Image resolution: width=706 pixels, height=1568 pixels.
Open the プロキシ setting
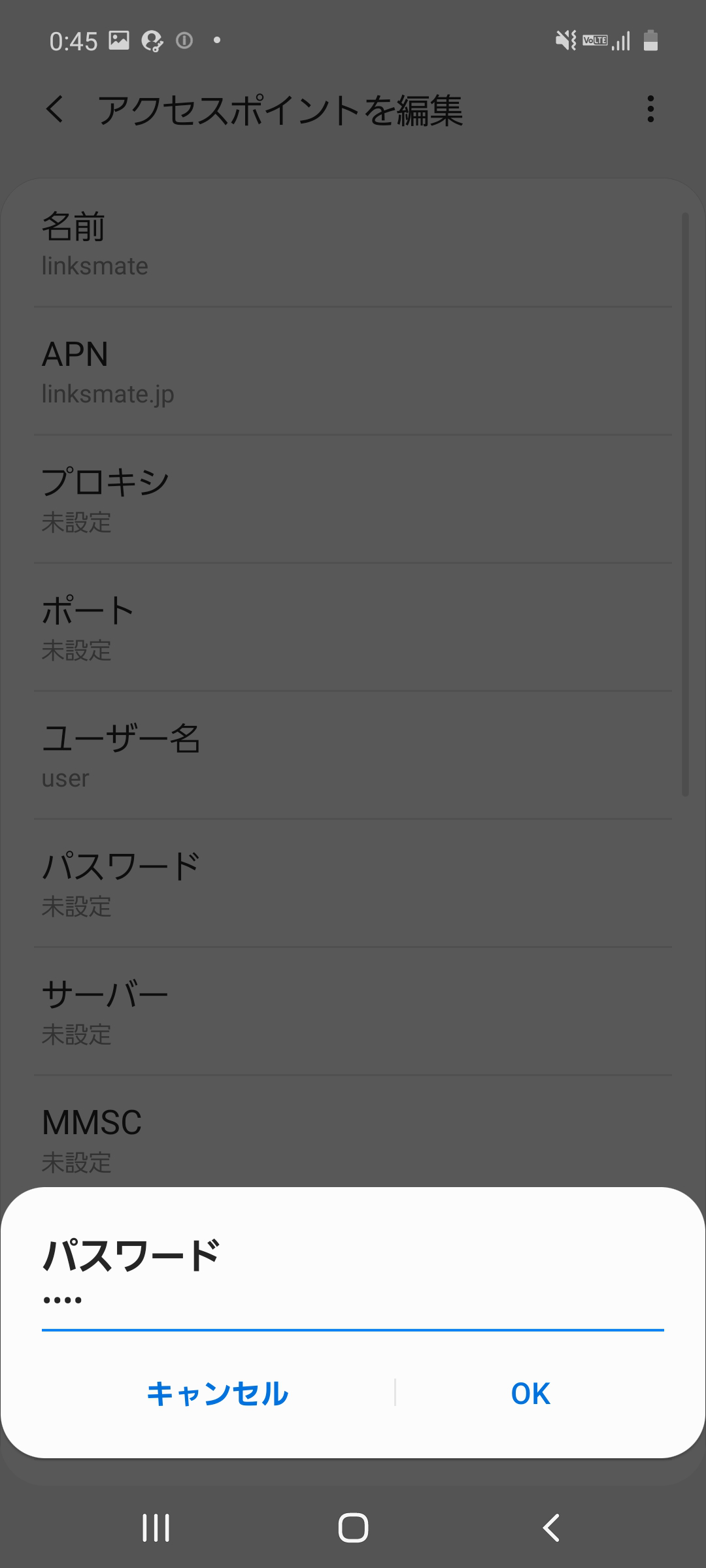pos(353,500)
